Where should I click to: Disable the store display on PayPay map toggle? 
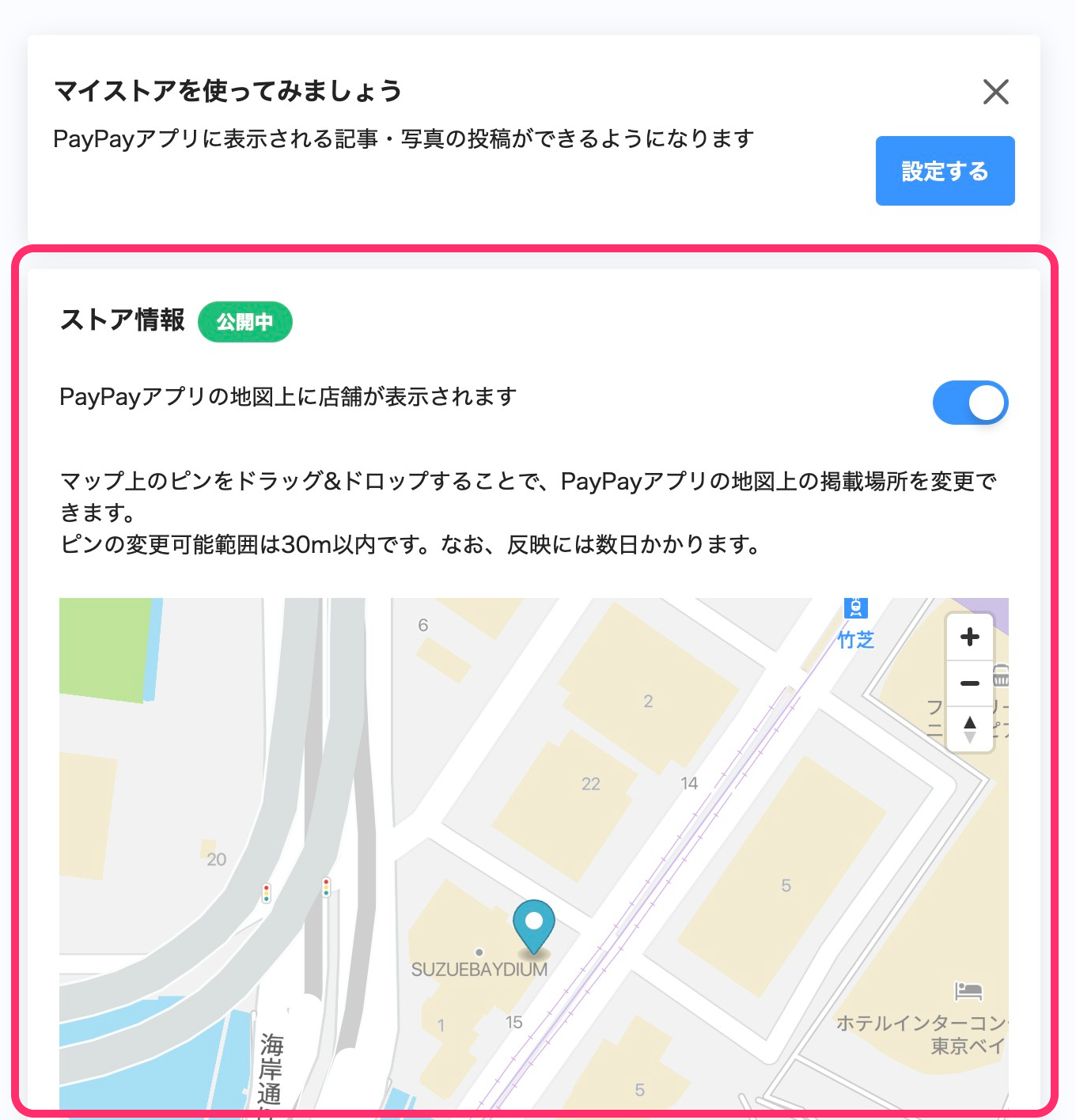coord(970,403)
